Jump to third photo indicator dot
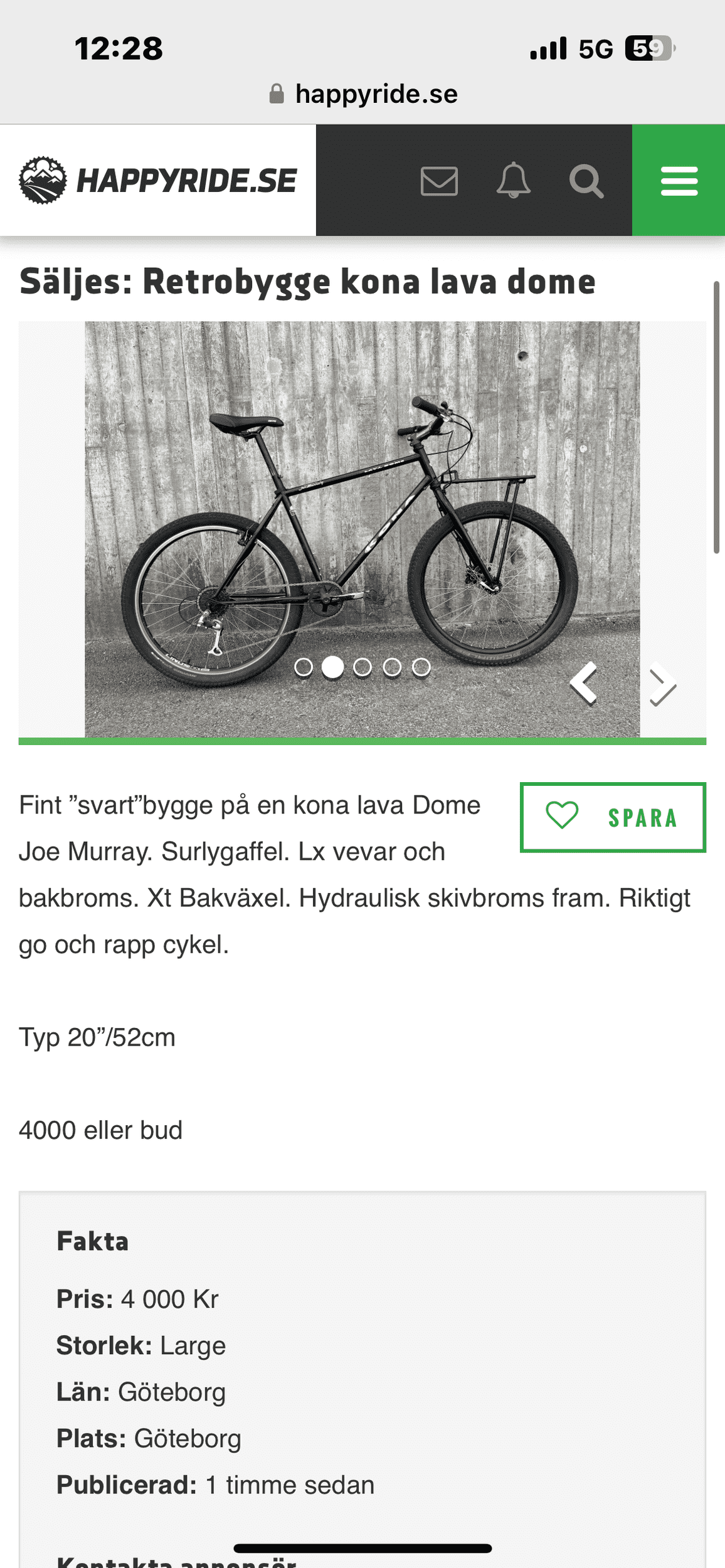Screen dimensions: 725x1568 click(362, 667)
